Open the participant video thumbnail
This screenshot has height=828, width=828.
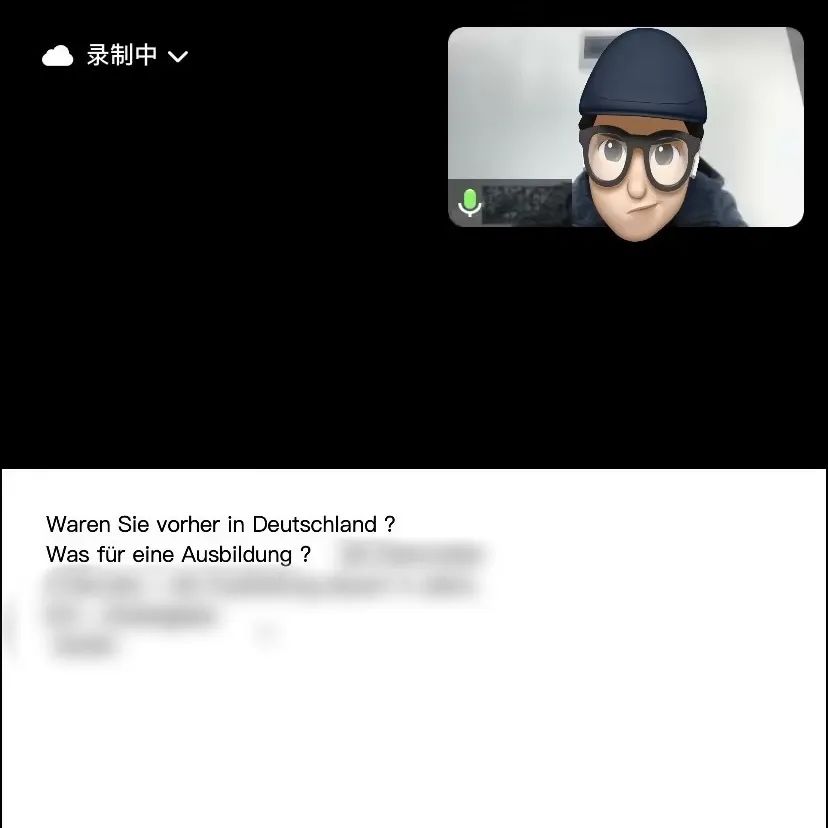pos(625,127)
